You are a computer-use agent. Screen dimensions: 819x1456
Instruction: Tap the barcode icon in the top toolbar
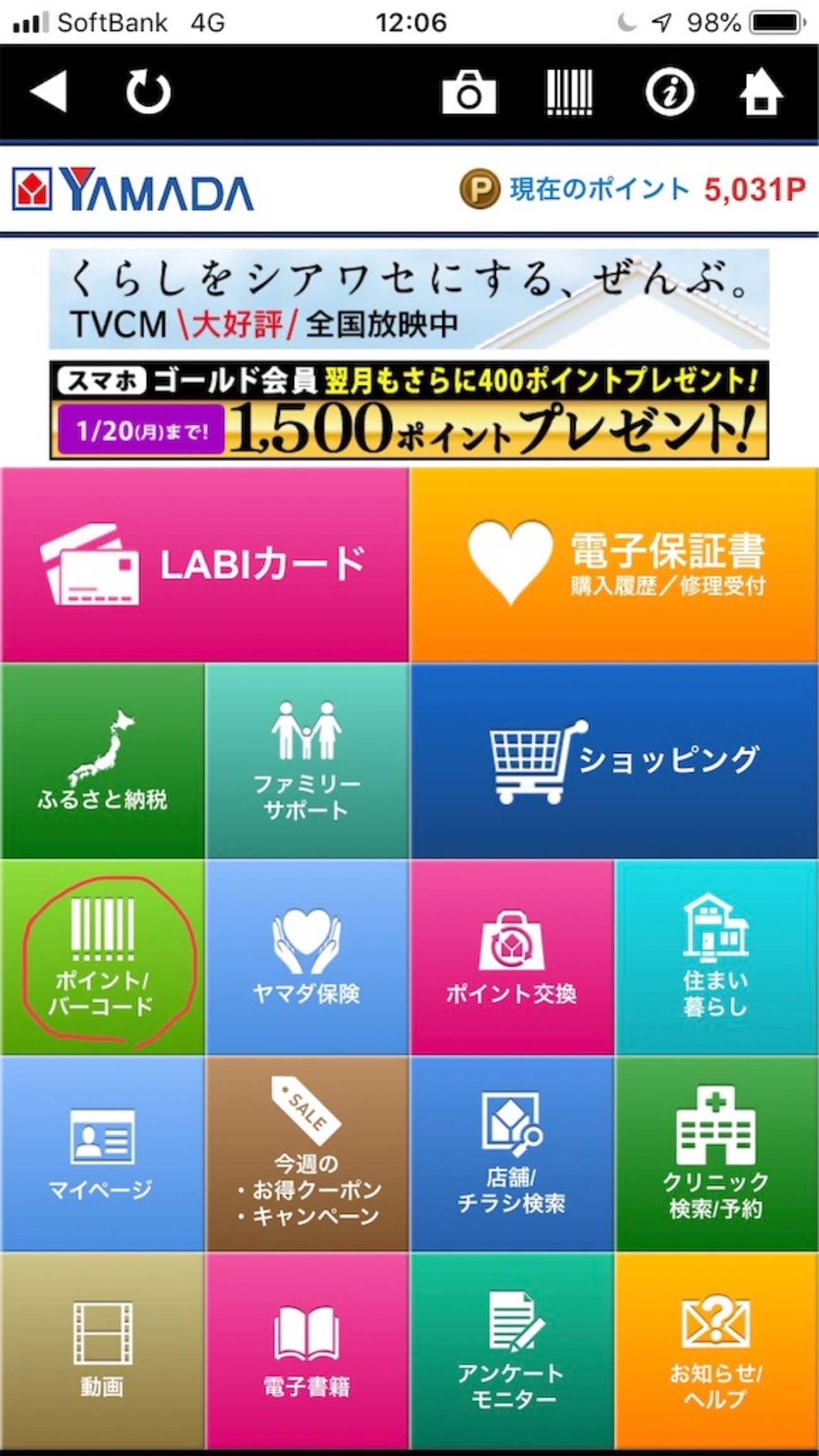click(569, 92)
